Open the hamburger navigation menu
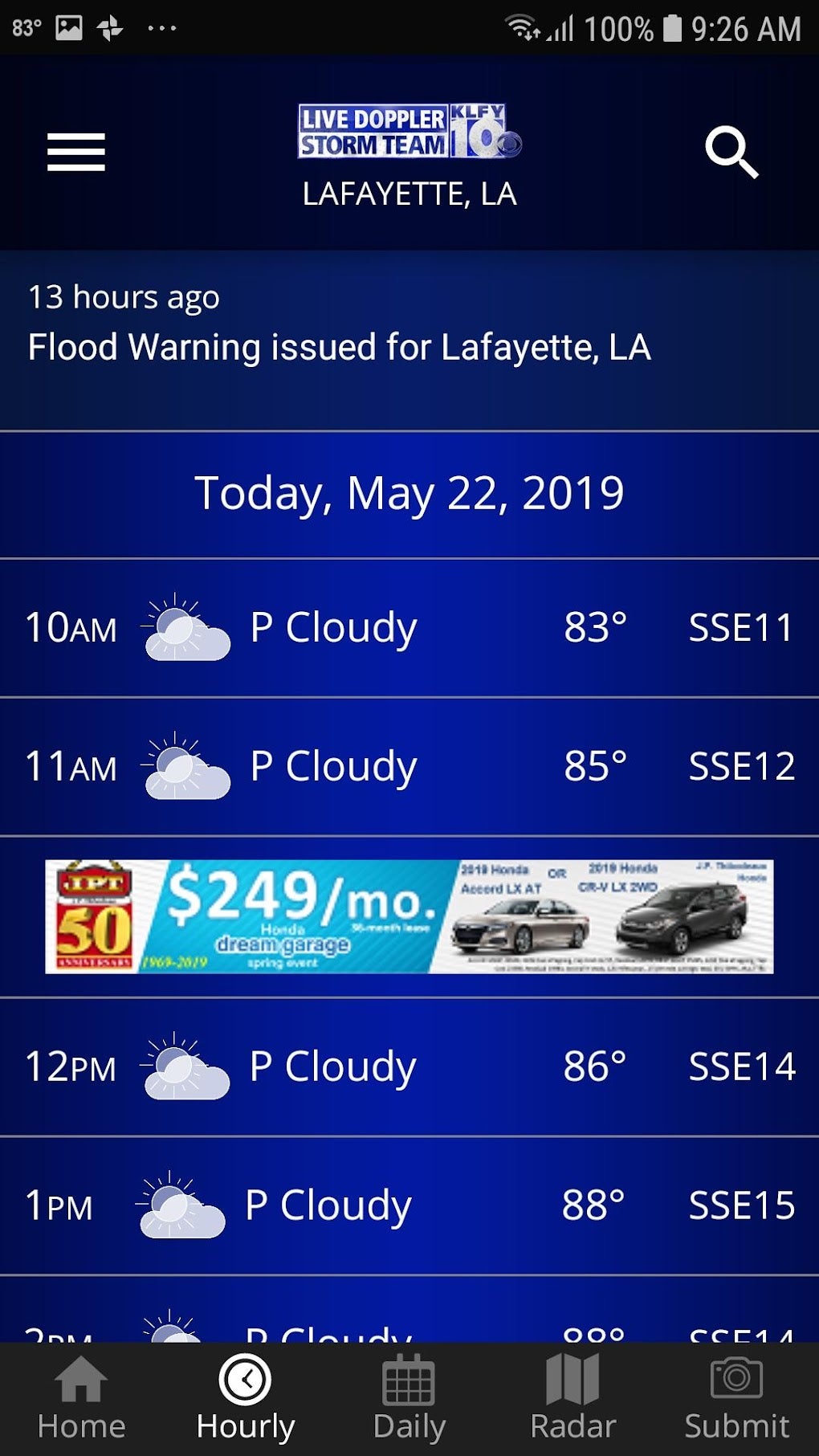The image size is (819, 1456). coord(76,152)
